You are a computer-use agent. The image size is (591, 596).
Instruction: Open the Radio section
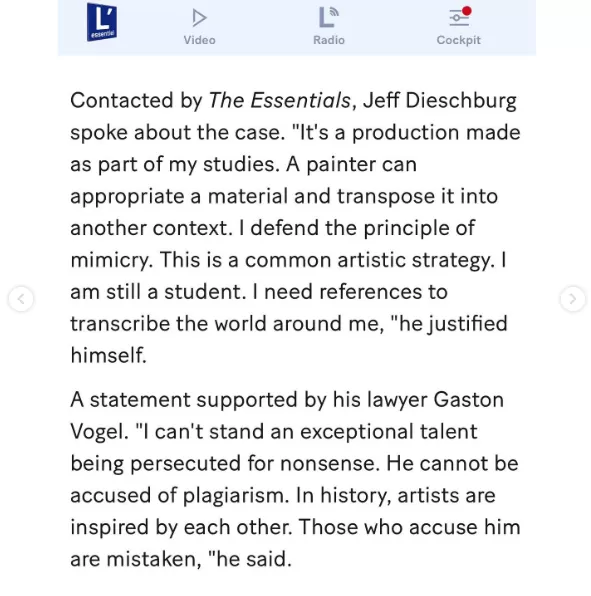[329, 27]
